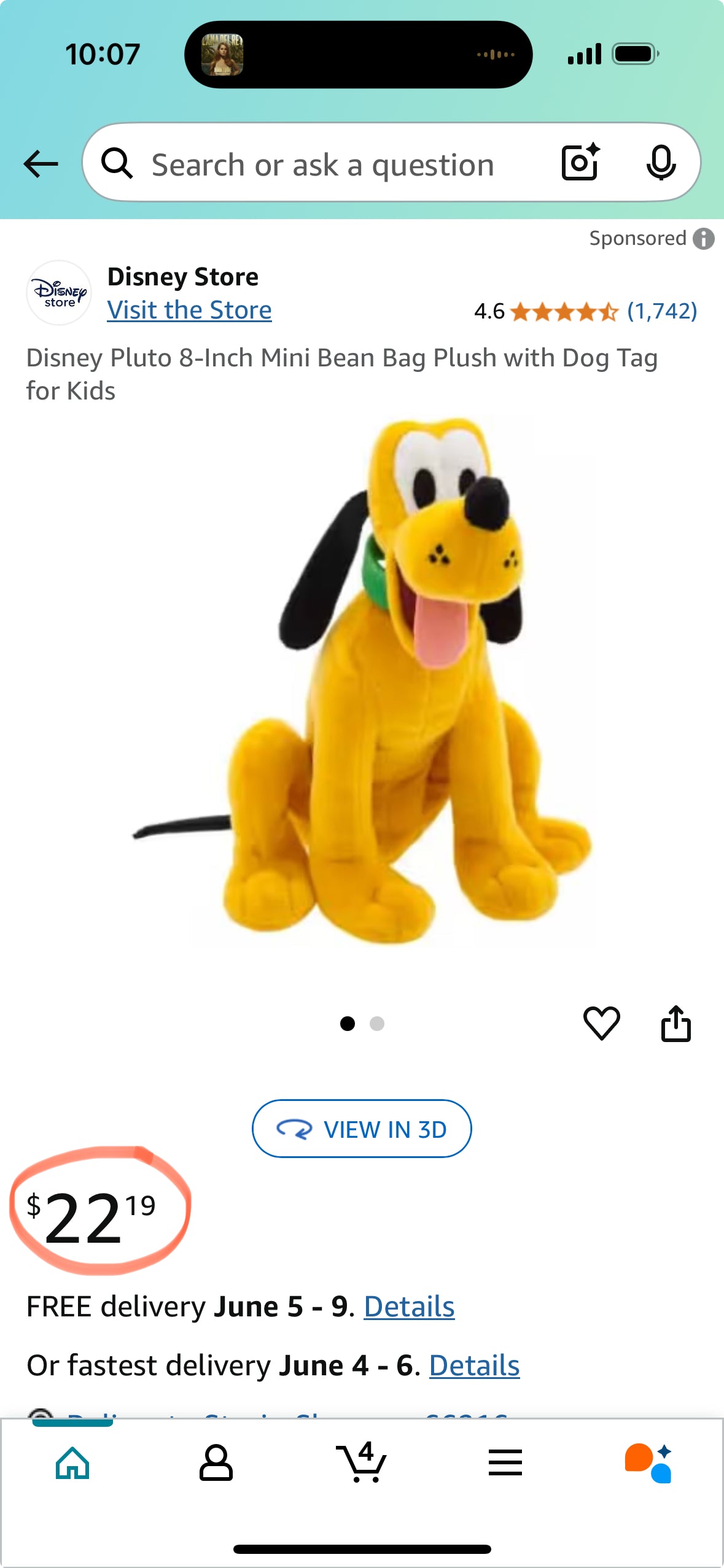Open the Pluto plush product image
The width and height of the screenshot is (724, 1568).
click(x=362, y=681)
